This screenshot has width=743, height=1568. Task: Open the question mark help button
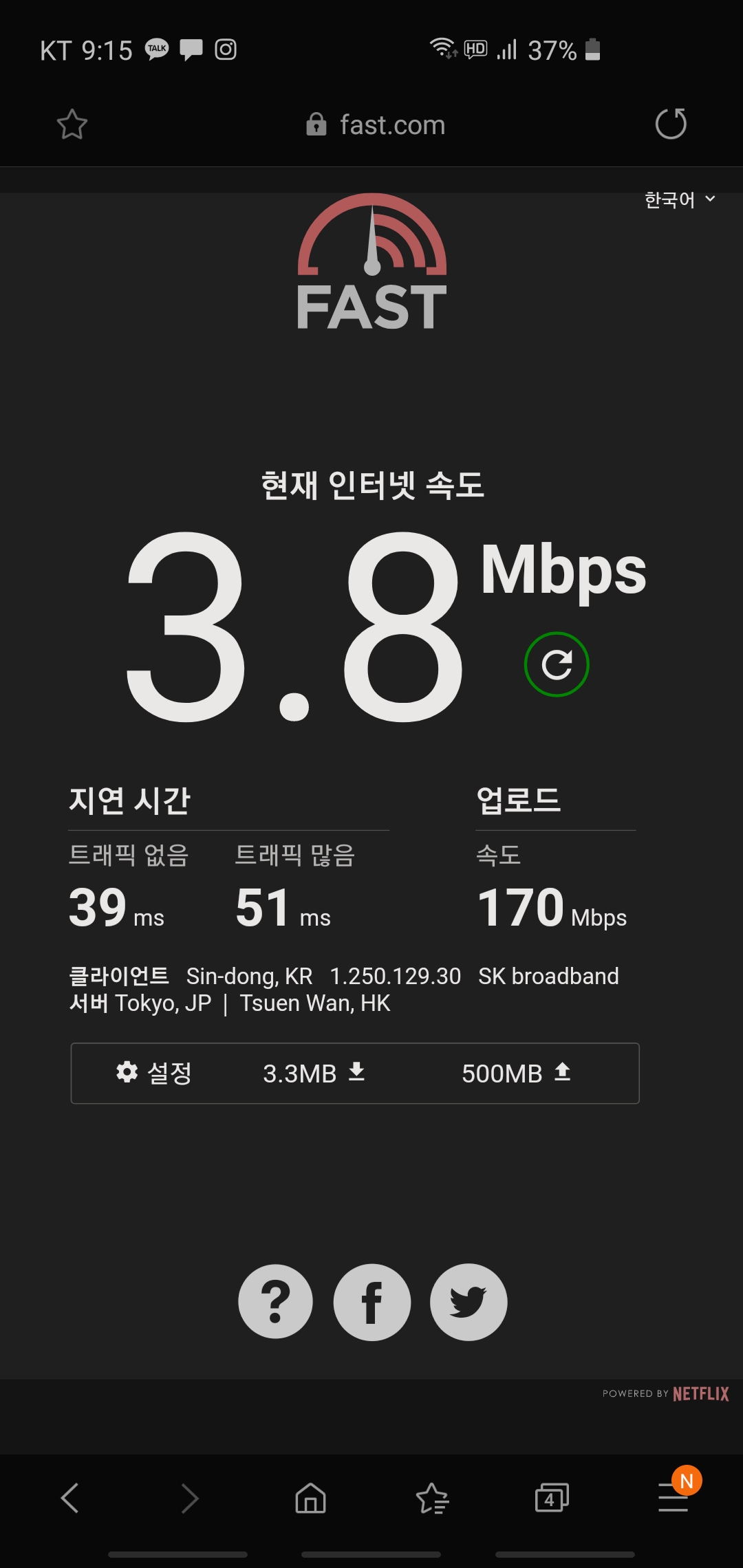pyautogui.click(x=275, y=1301)
